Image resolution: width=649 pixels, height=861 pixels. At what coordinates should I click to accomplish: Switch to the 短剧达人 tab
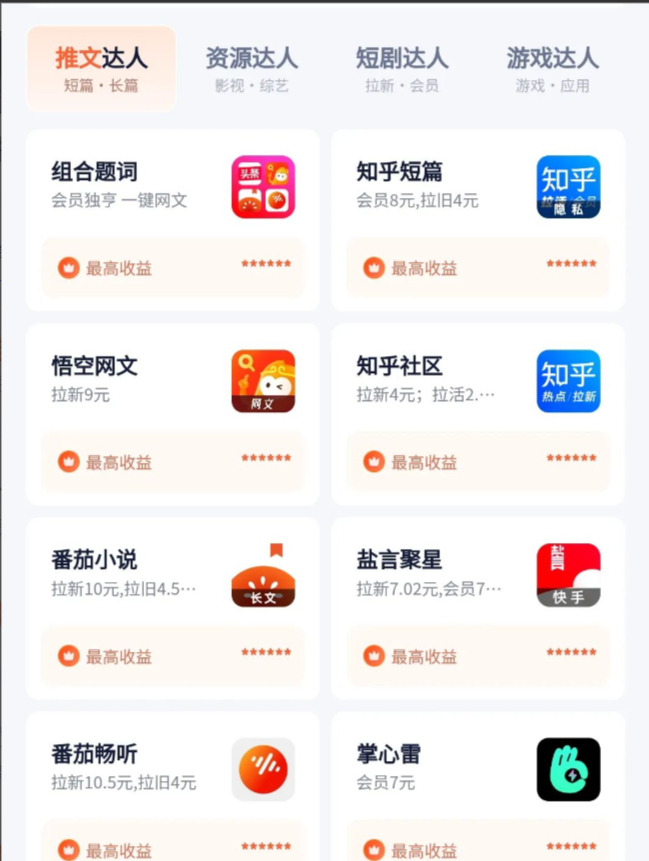pyautogui.click(x=402, y=68)
